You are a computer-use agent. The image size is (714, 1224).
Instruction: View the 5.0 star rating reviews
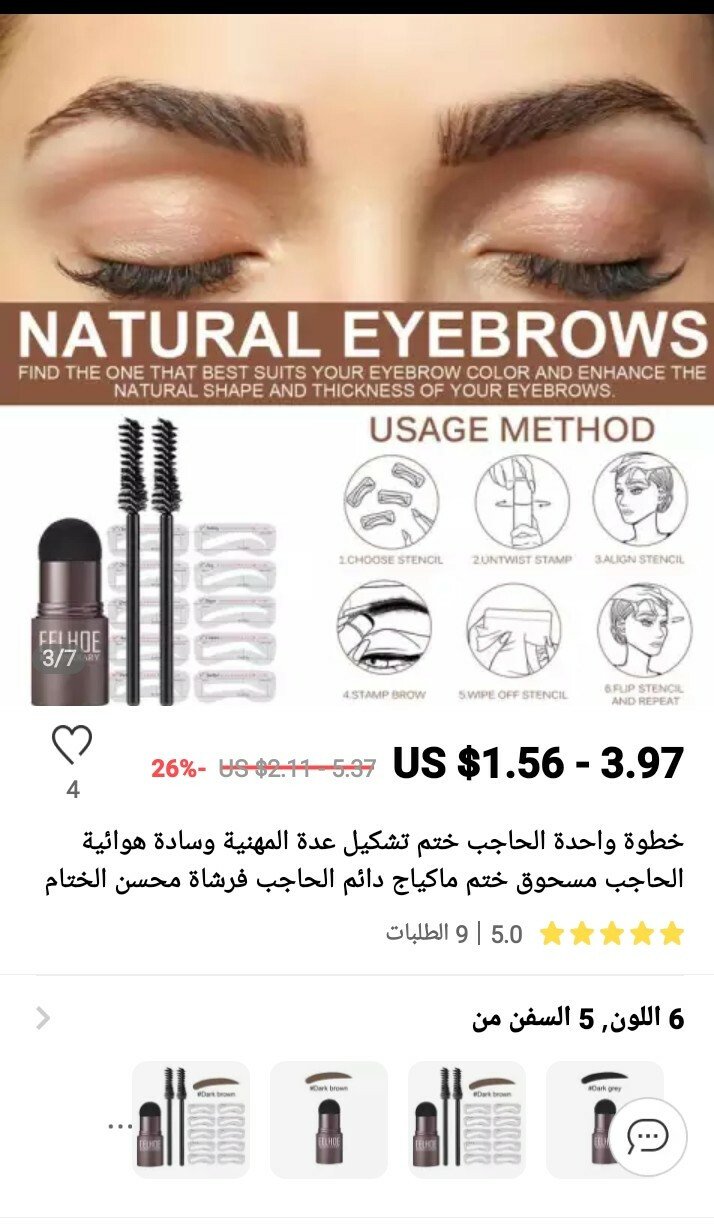point(612,935)
